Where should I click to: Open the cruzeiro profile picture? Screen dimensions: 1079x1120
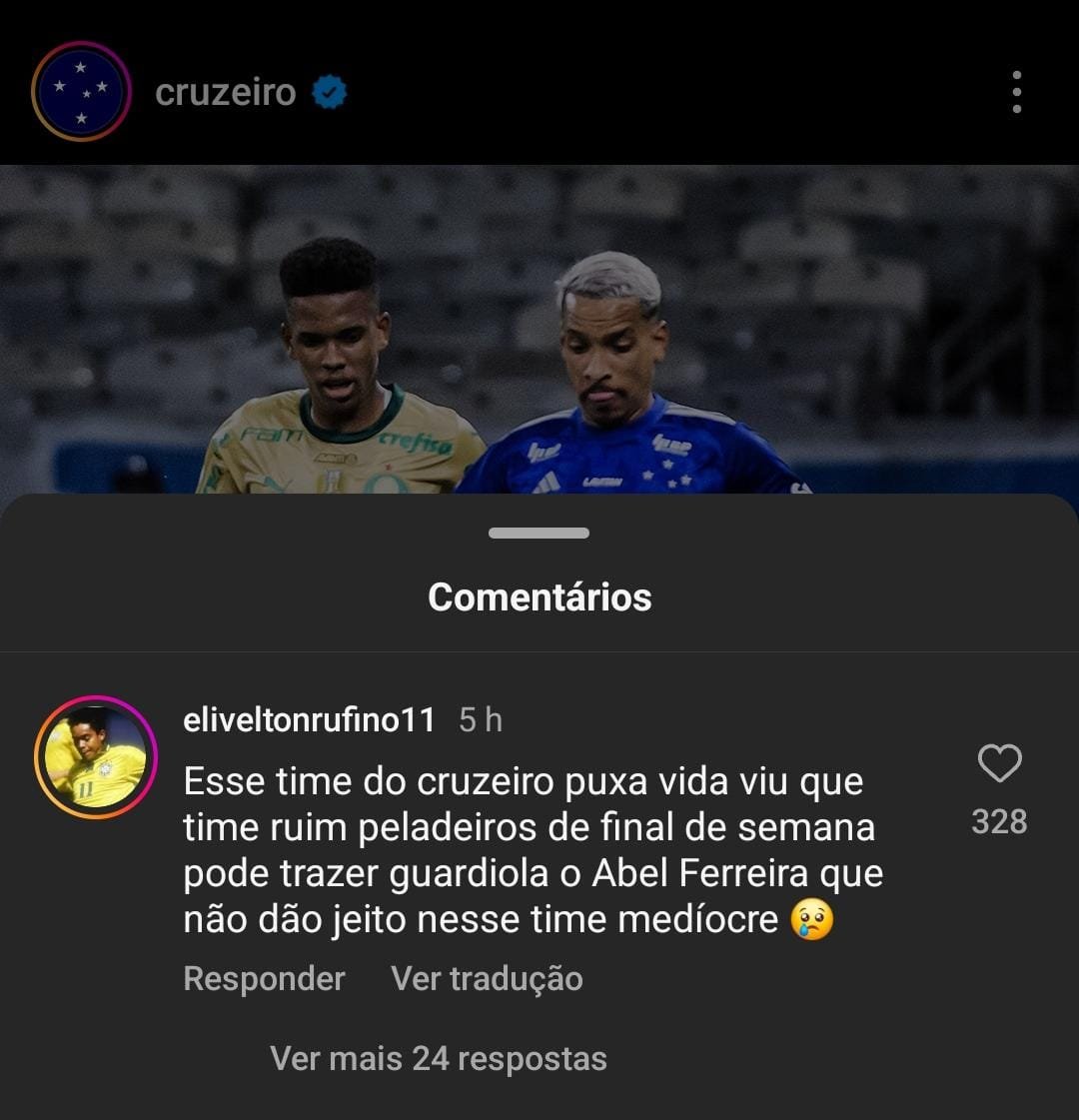click(81, 91)
